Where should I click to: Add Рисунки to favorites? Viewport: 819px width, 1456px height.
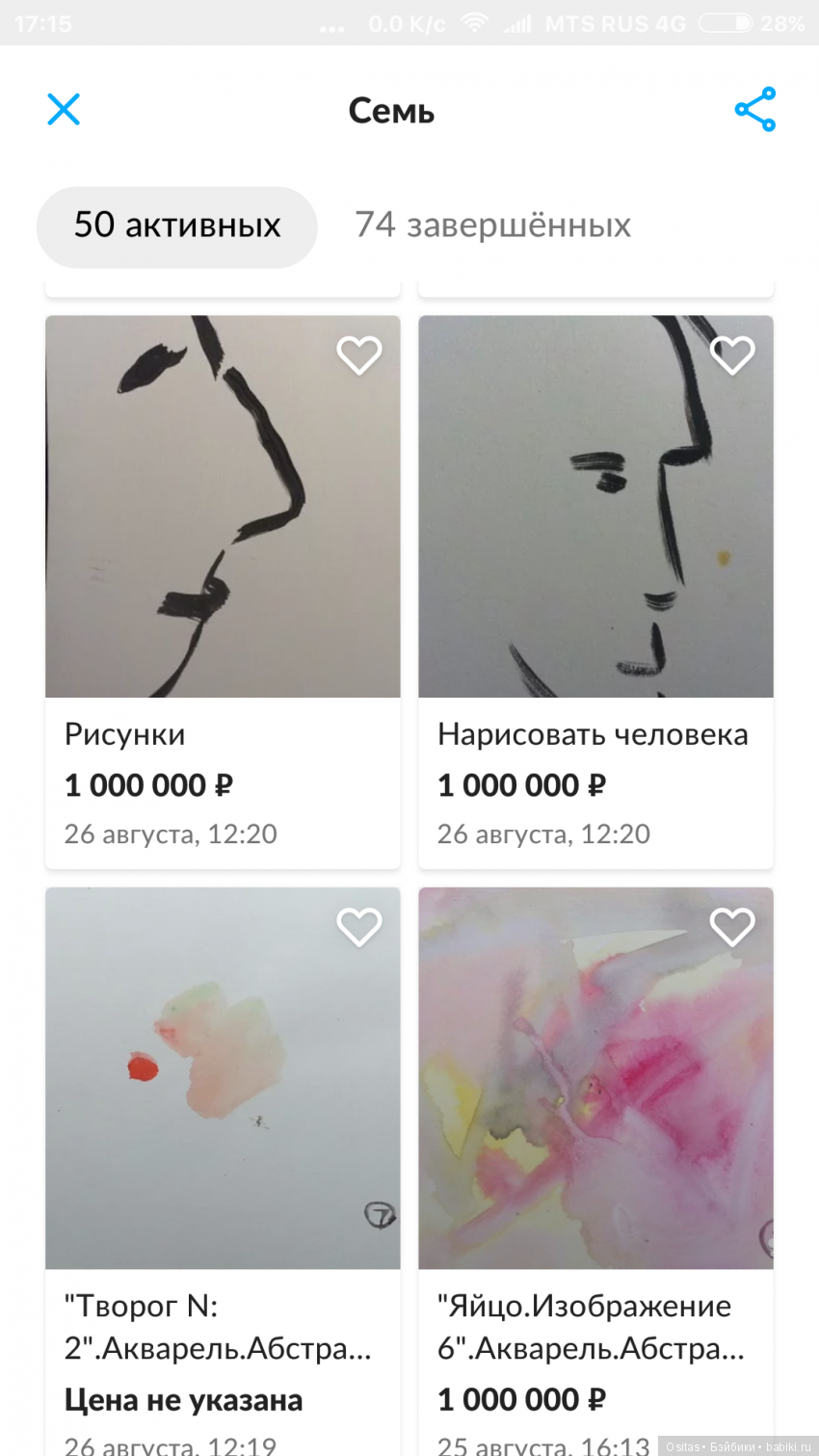click(359, 356)
